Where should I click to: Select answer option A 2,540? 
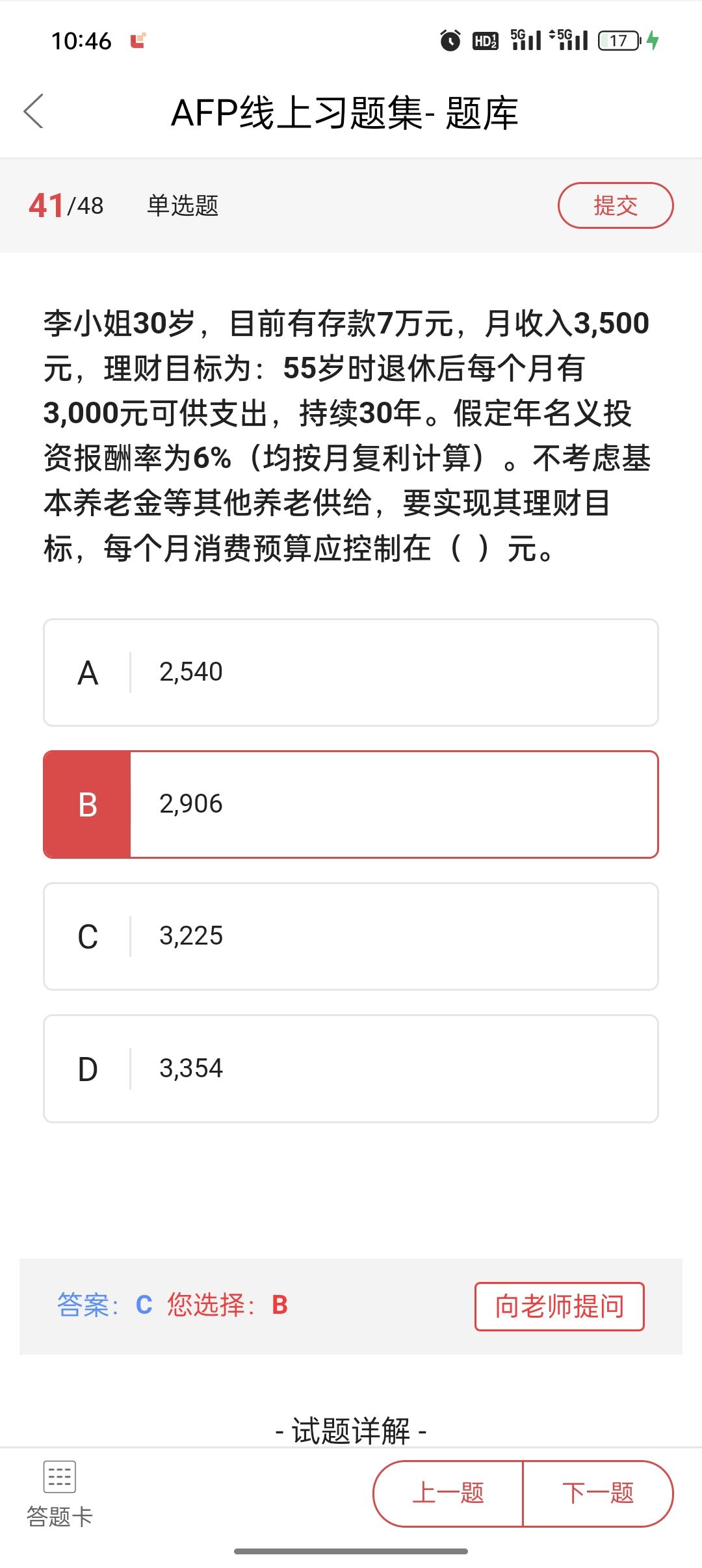pos(351,672)
